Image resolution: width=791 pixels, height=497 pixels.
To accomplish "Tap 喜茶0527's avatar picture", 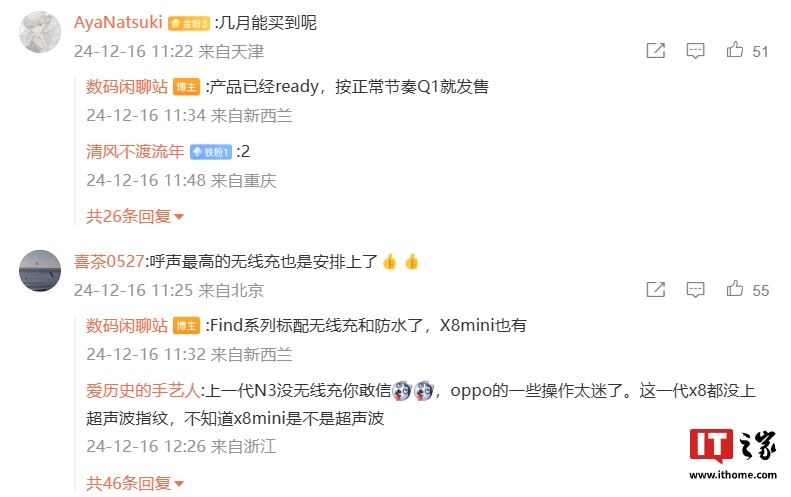I will [40, 271].
